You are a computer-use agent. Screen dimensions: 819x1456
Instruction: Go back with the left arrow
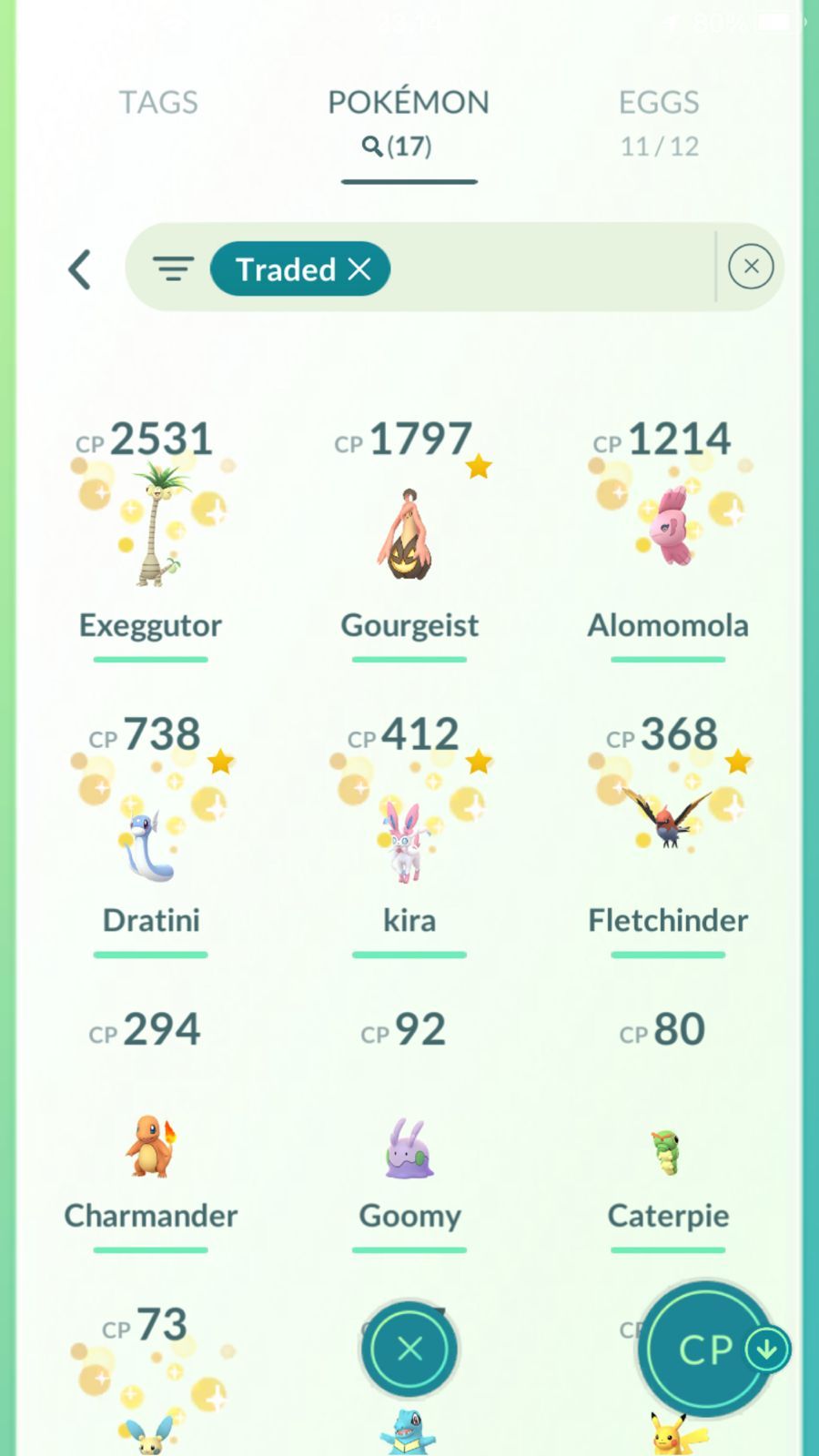[x=80, y=269]
